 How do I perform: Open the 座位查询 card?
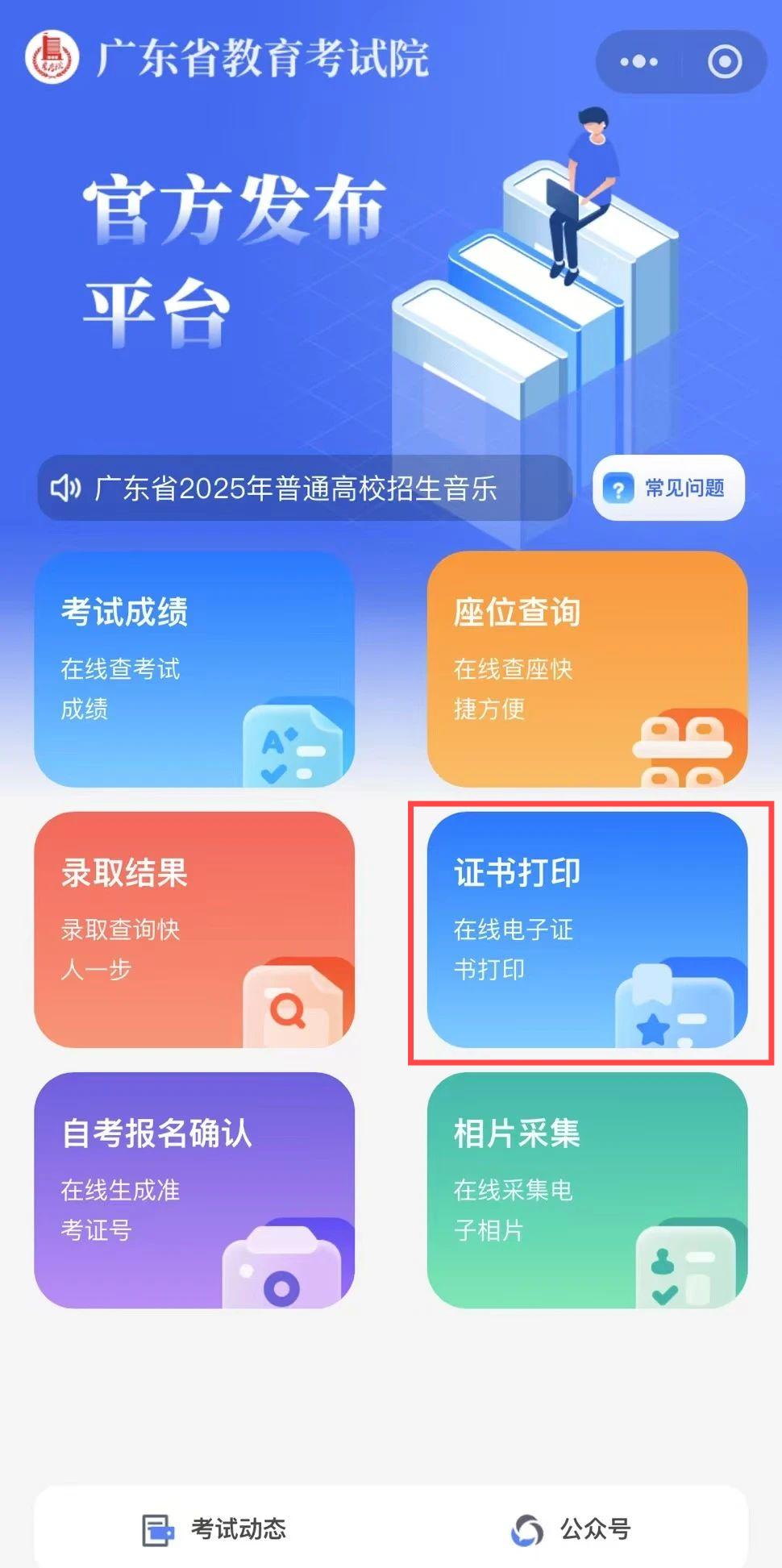coord(587,669)
